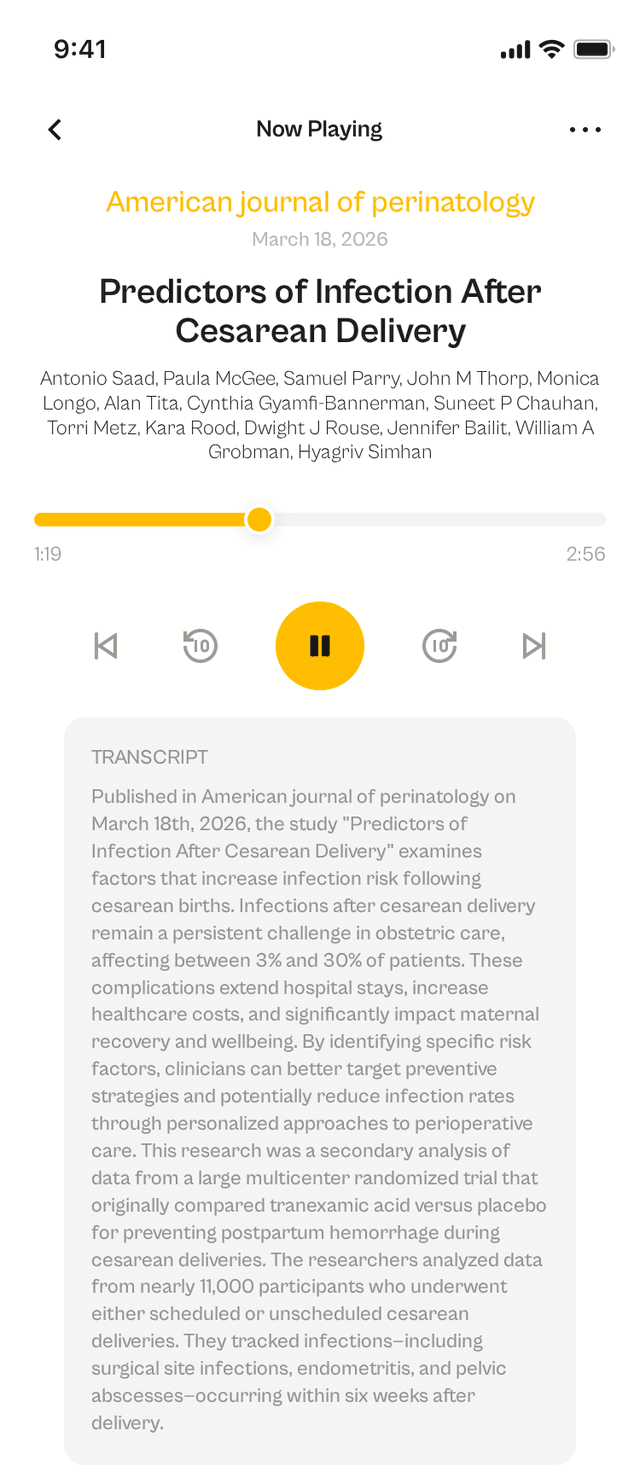Skip to the next track
Viewport: 640px width, 1465px height.
click(534, 646)
